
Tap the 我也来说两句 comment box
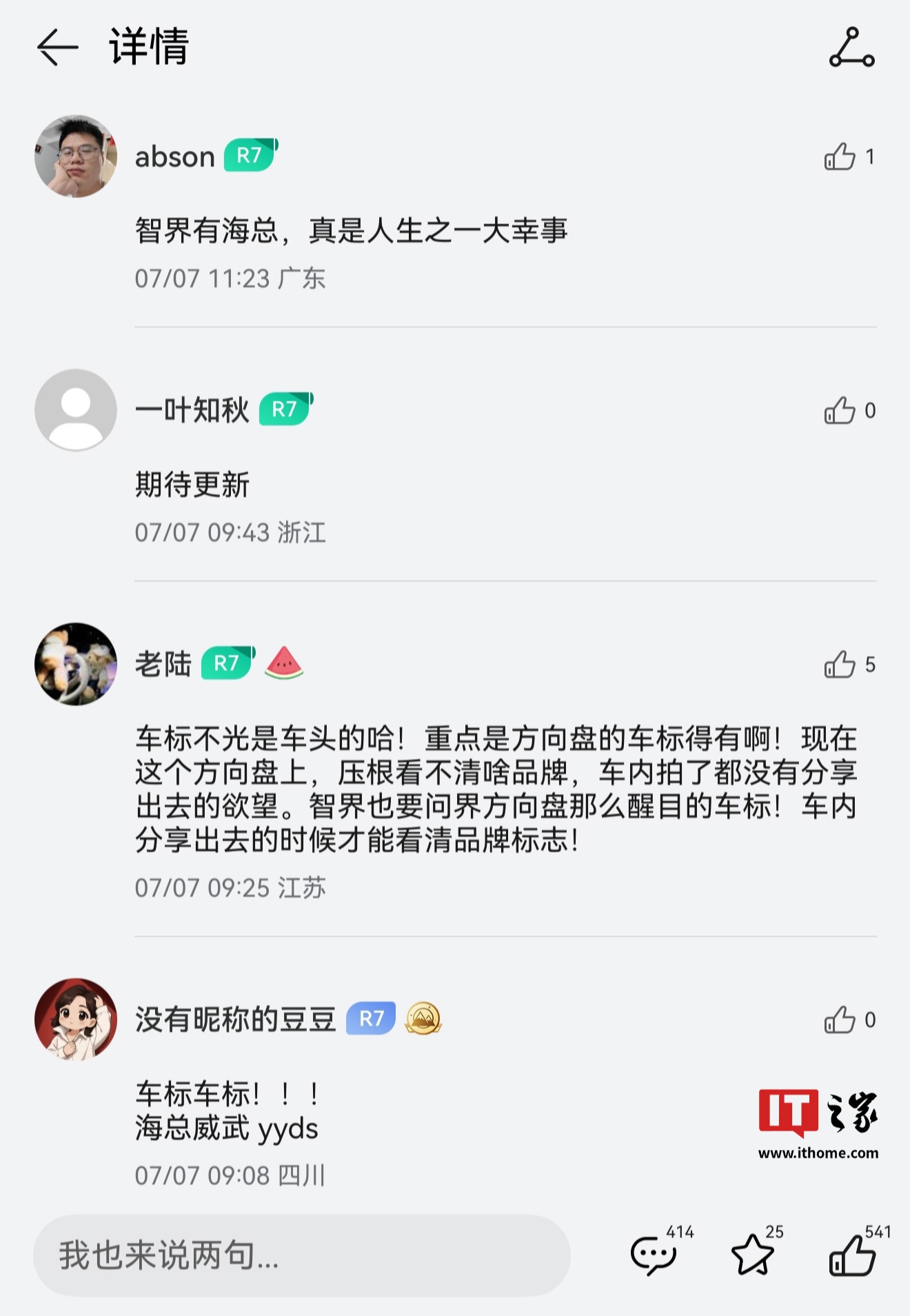click(301, 1255)
